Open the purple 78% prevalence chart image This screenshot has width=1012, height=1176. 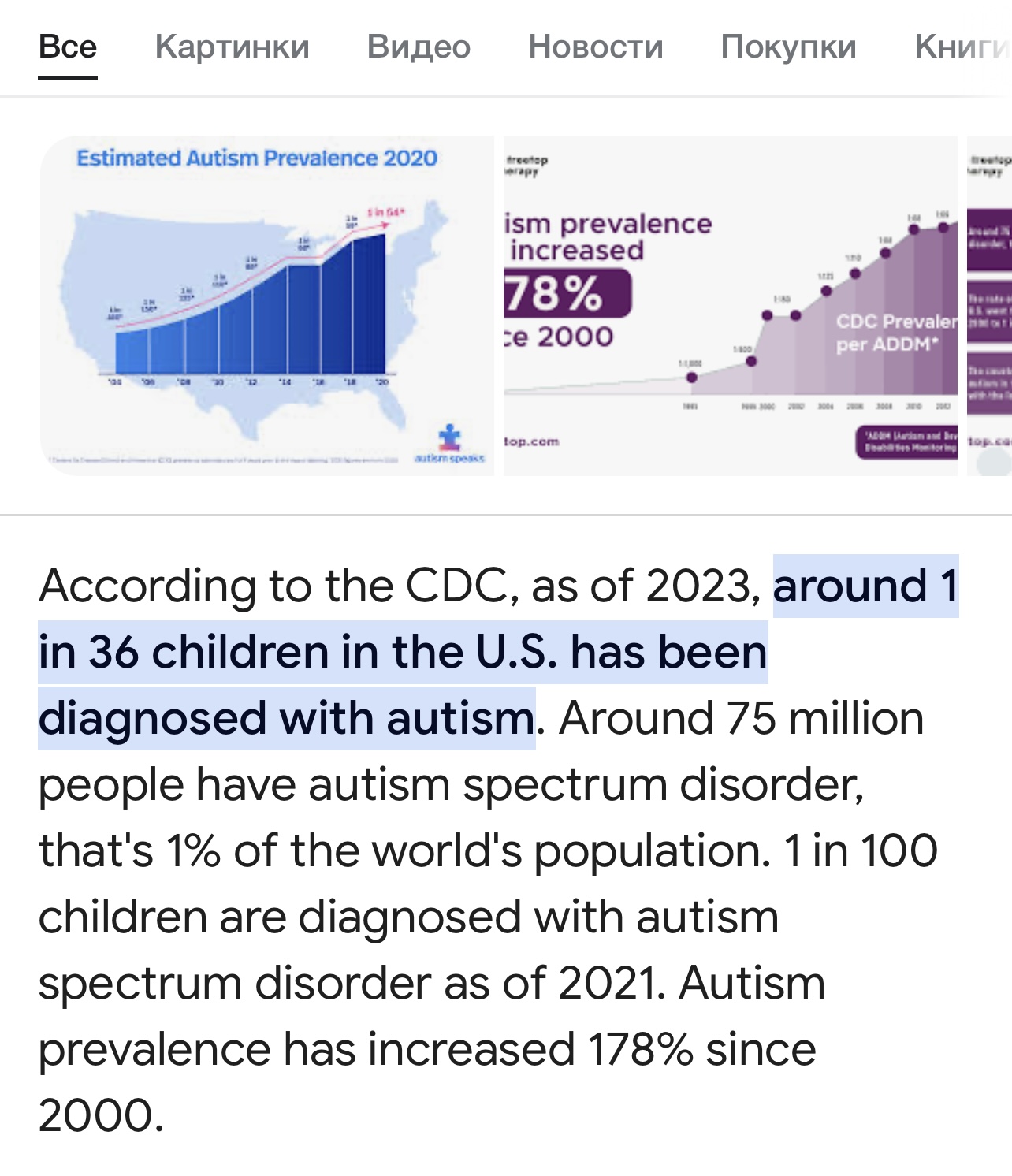pos(730,305)
